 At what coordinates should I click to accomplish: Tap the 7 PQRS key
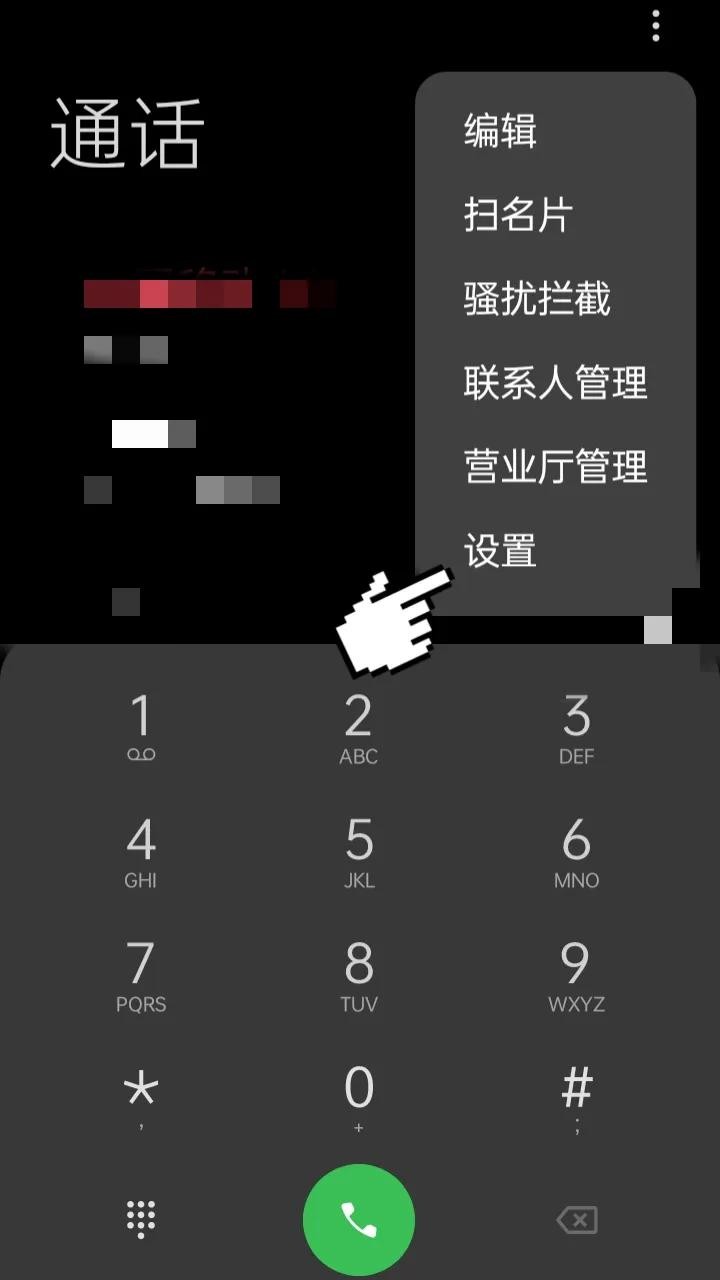coord(141,976)
